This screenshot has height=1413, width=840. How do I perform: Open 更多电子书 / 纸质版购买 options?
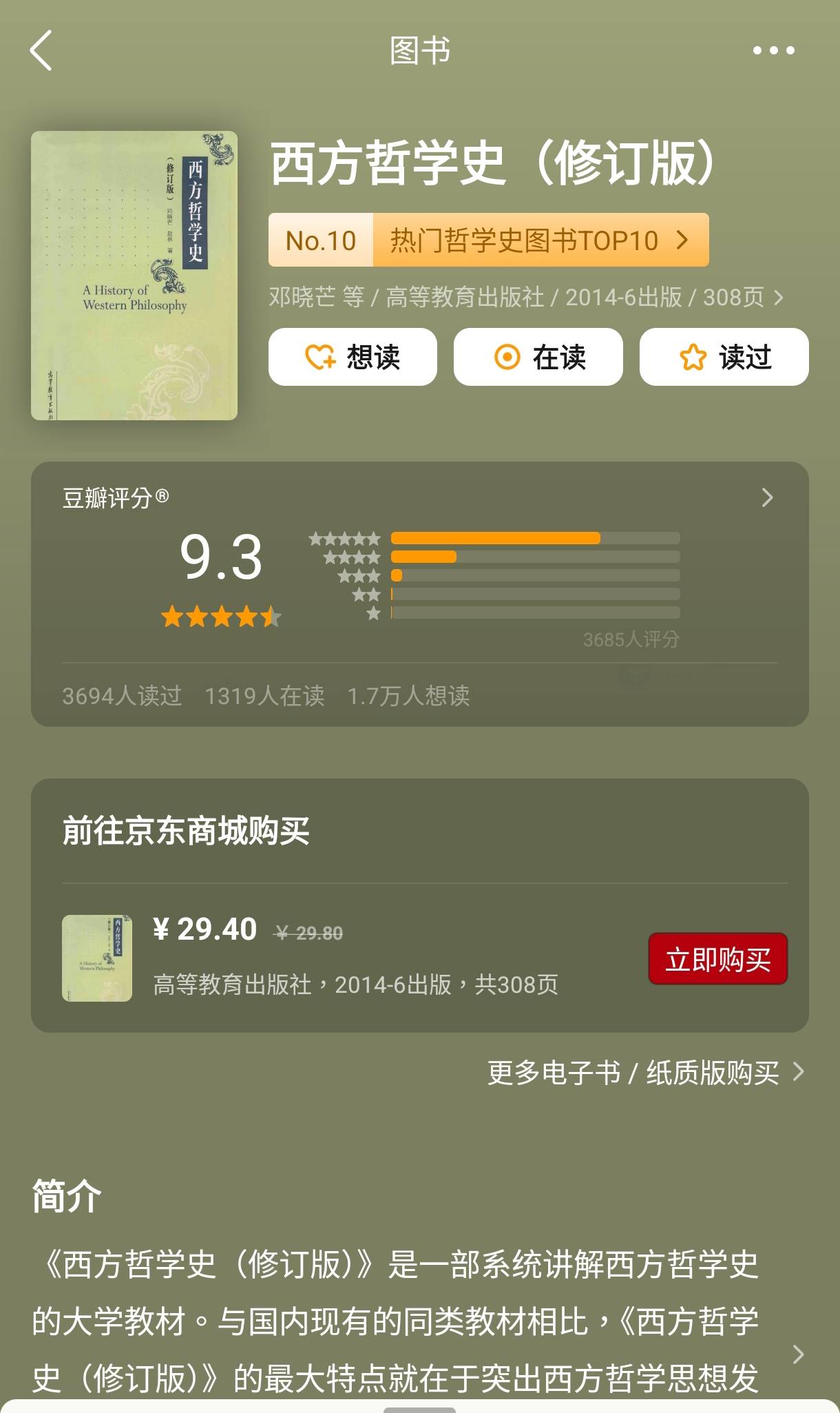[x=645, y=1072]
